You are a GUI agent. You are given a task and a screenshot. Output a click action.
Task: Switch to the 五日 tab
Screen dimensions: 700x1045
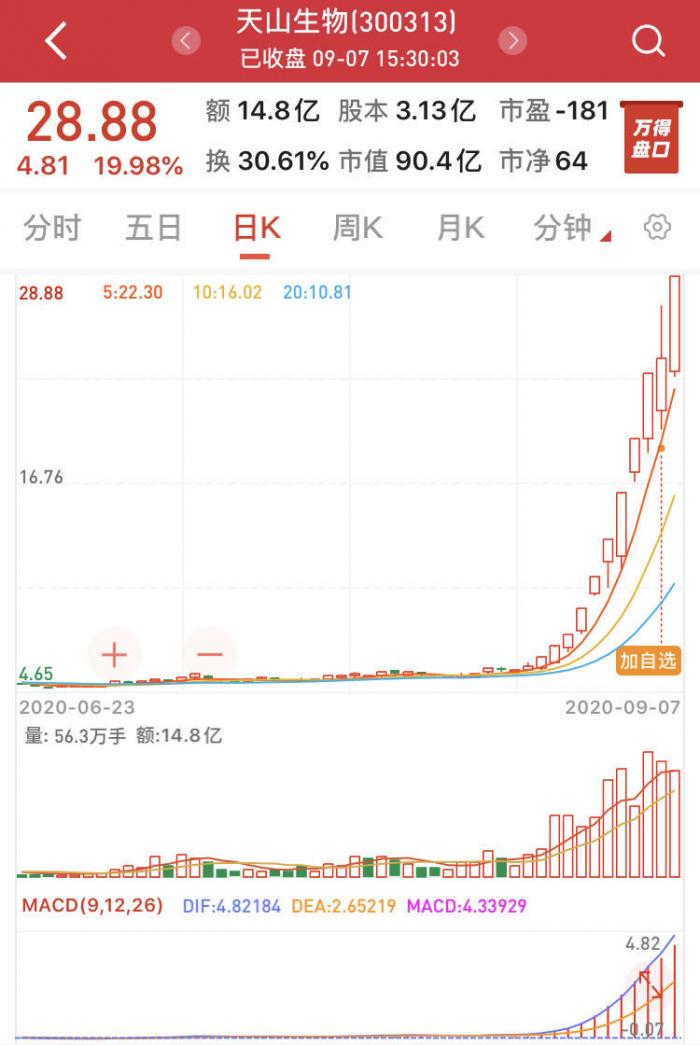pos(153,228)
